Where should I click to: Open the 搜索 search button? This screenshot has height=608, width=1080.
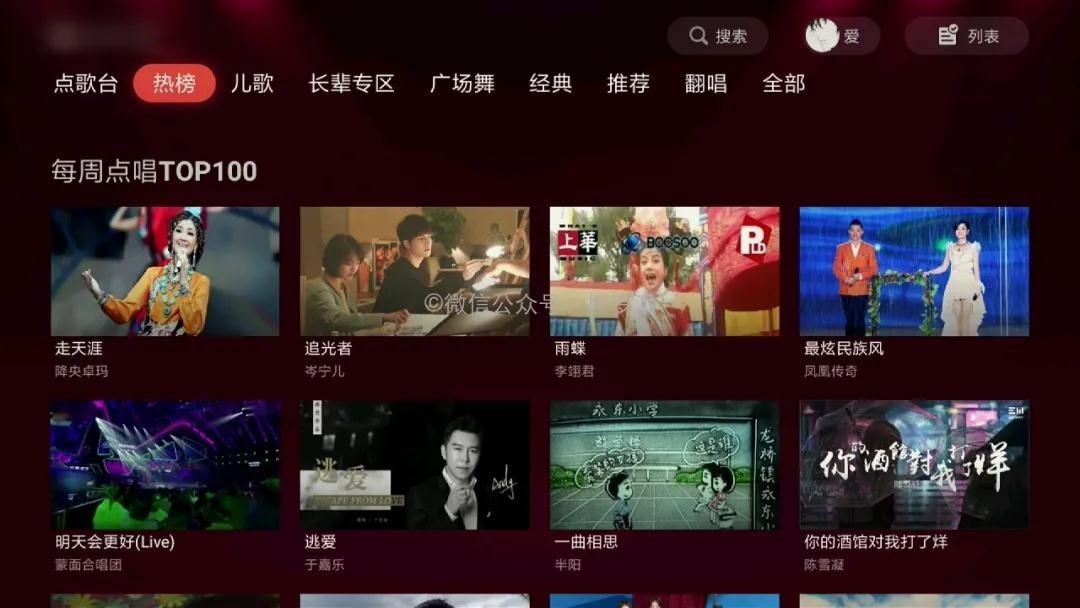(x=717, y=36)
